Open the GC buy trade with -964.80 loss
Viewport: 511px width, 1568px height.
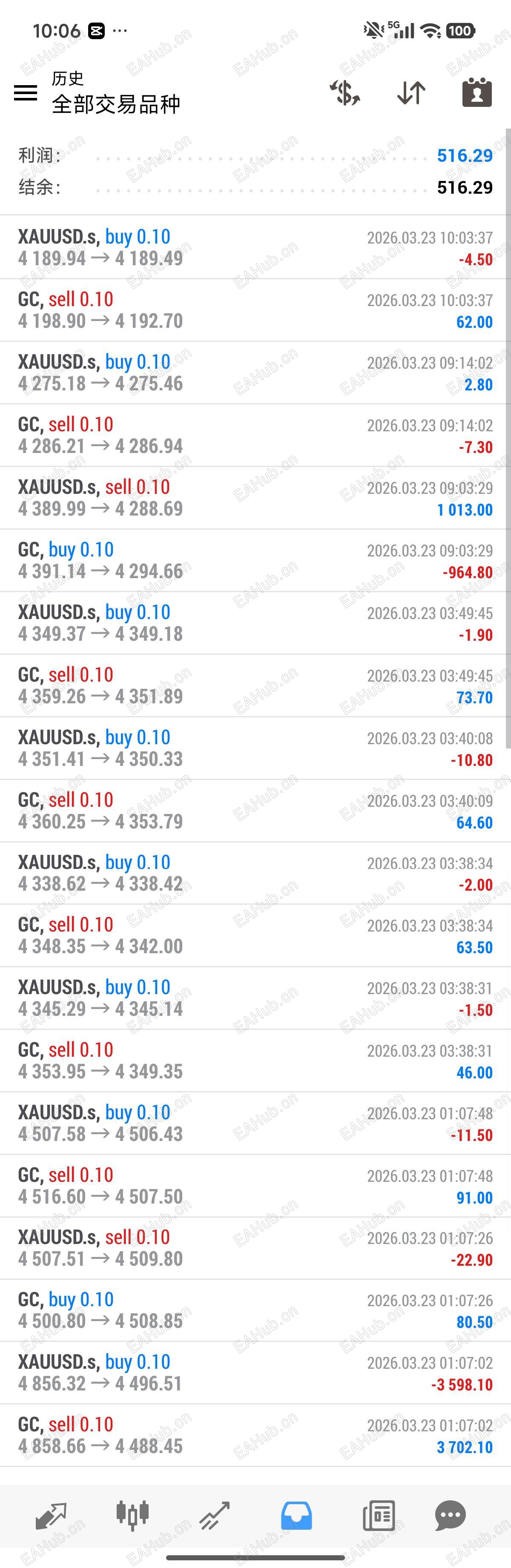pos(255,561)
